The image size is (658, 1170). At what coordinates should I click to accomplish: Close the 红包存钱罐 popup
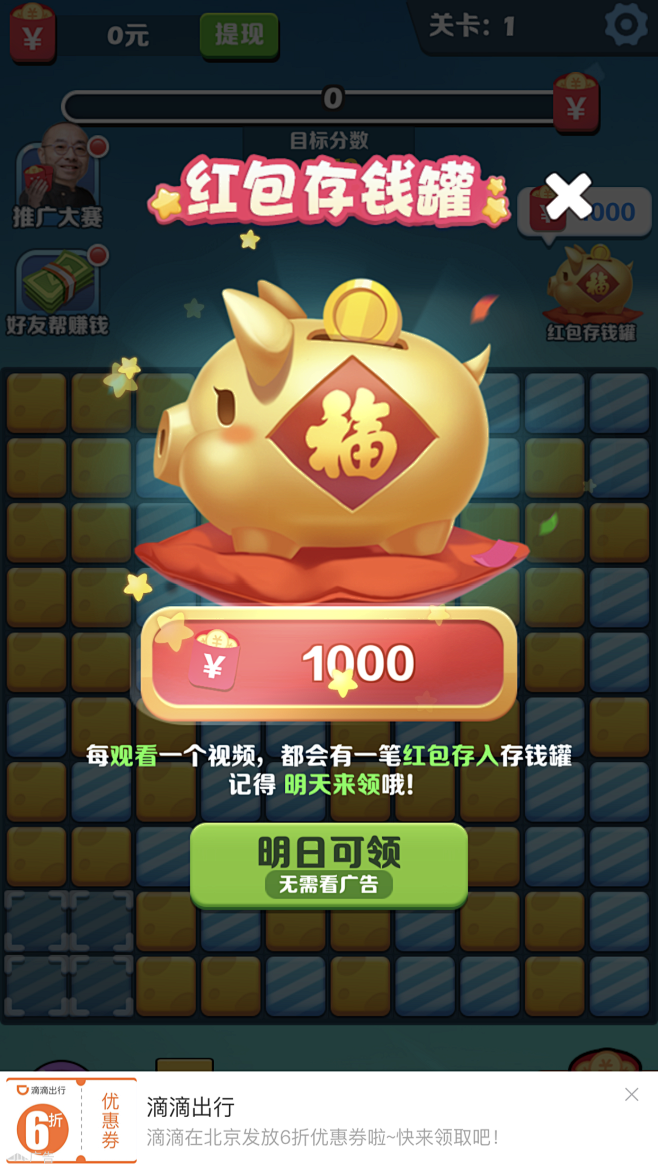pyautogui.click(x=568, y=195)
